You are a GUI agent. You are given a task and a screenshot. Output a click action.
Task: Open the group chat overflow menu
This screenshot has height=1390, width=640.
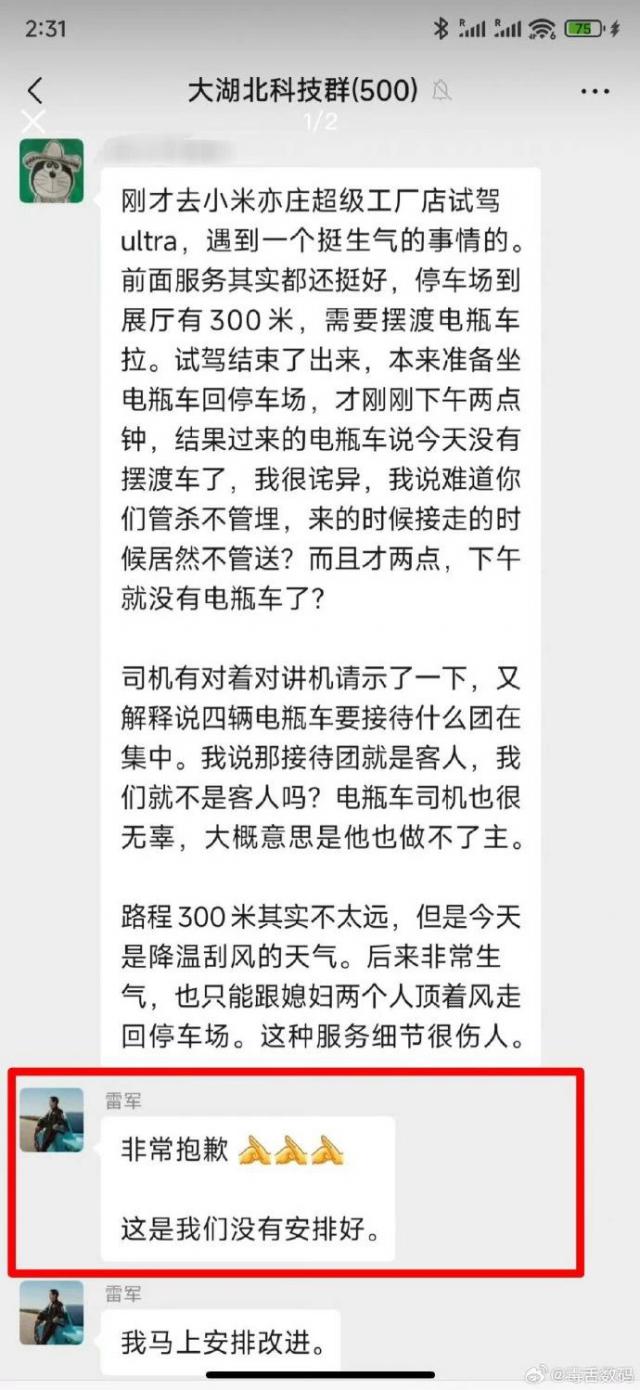pos(594,91)
